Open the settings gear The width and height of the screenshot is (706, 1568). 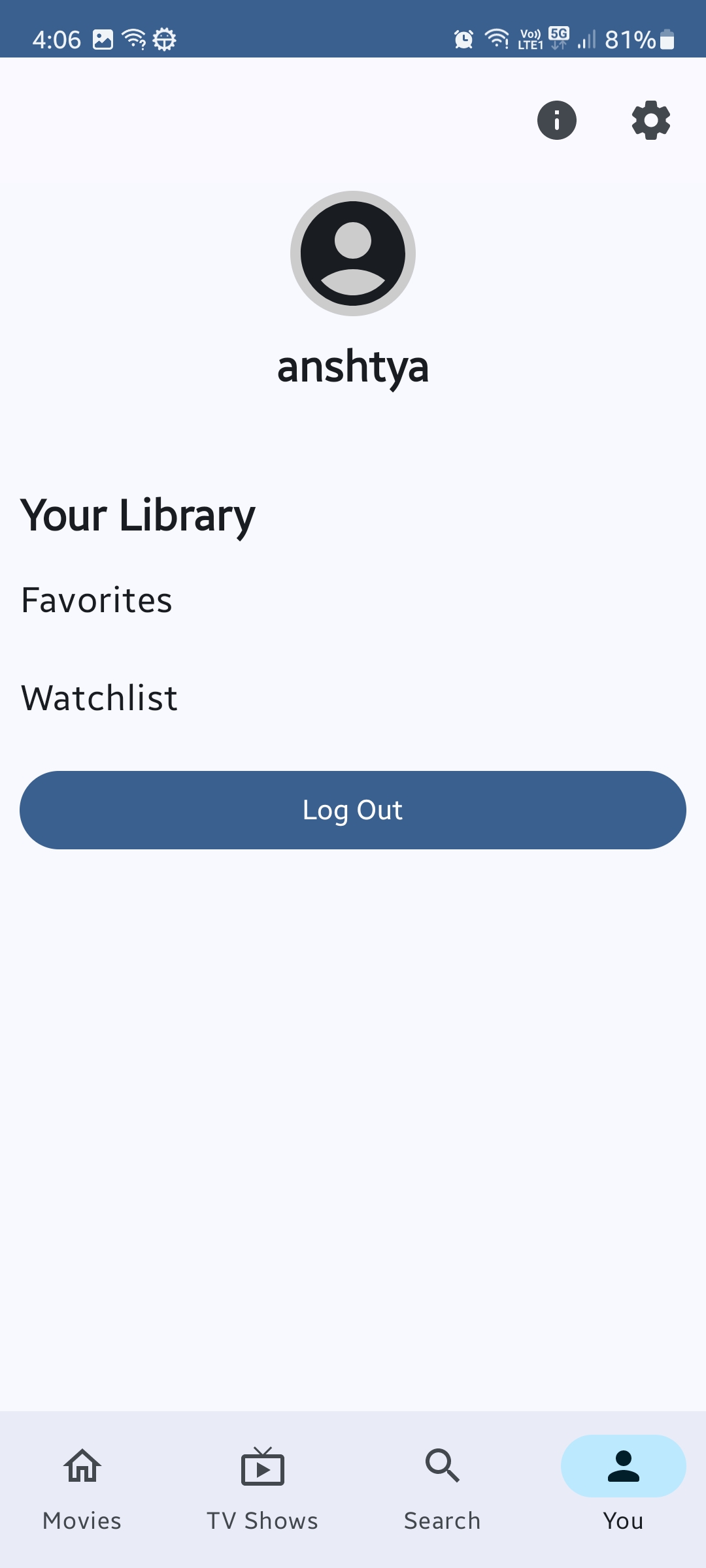coord(650,120)
